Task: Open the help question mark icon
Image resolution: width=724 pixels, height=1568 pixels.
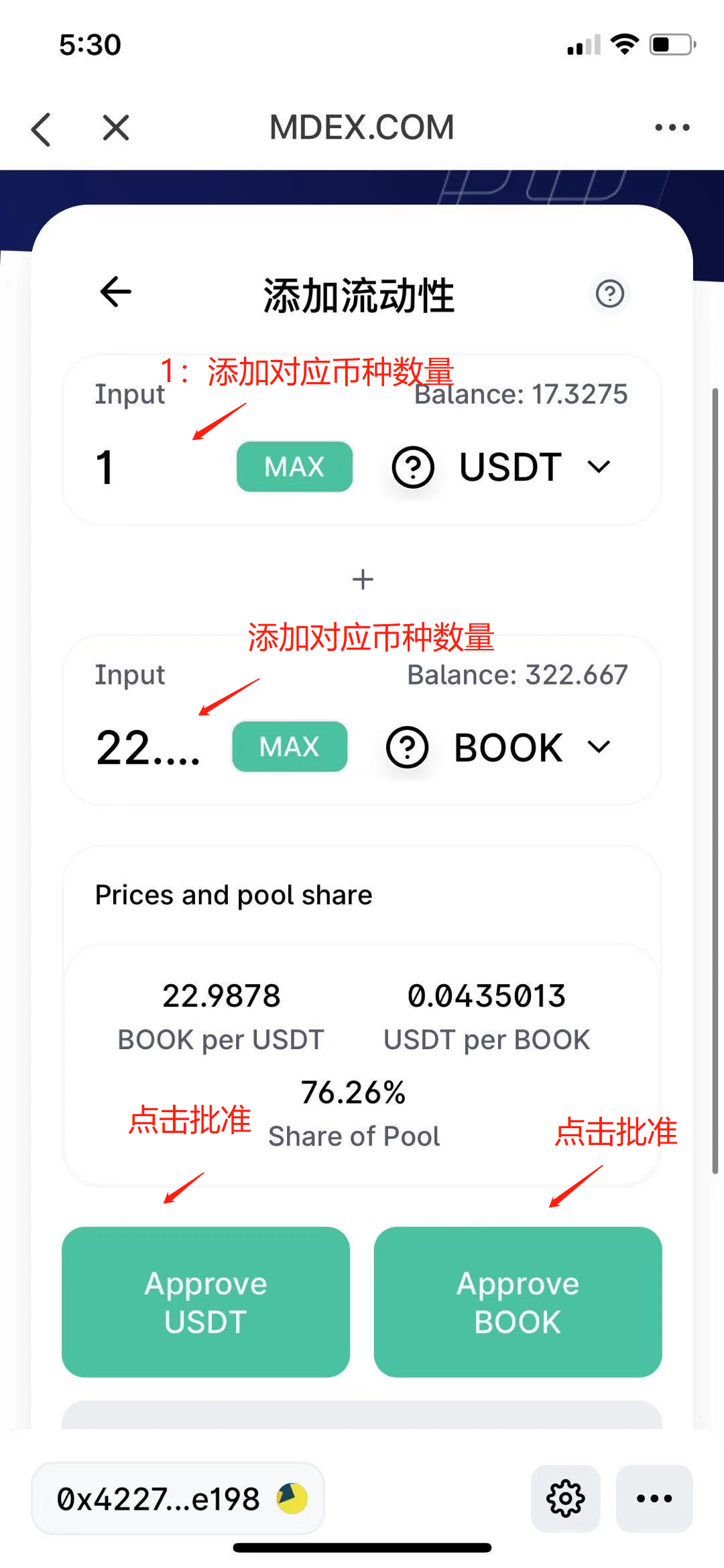Action: click(x=610, y=294)
